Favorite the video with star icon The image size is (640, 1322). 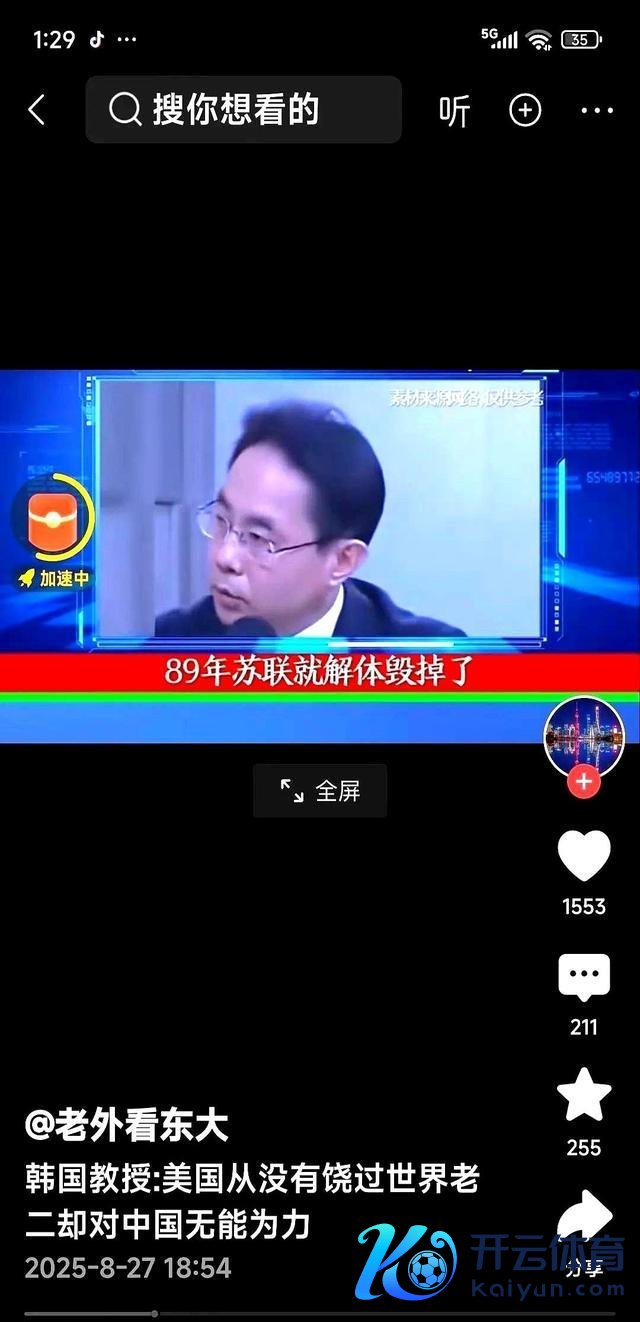[x=584, y=1096]
